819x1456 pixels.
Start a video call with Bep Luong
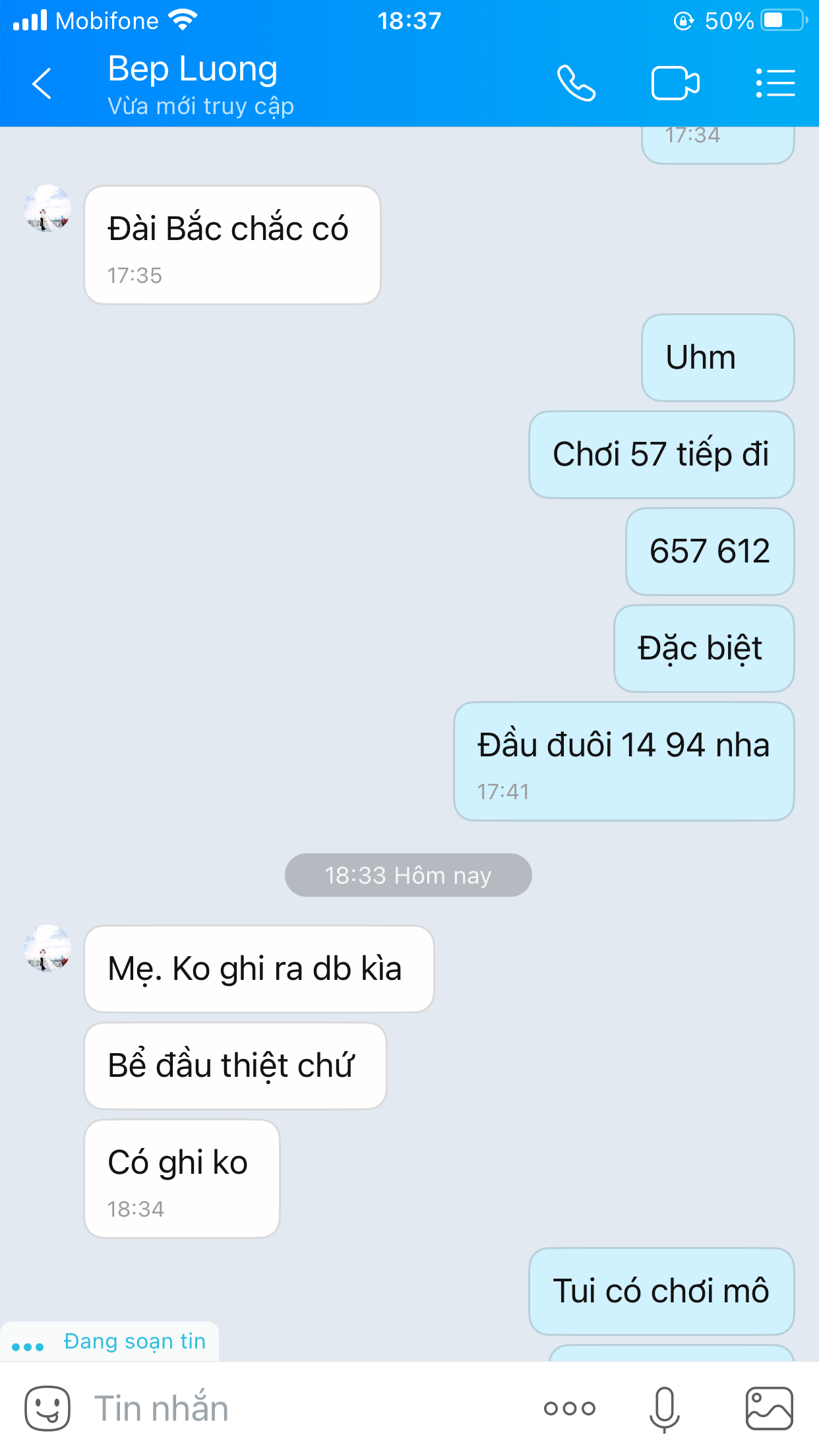pyautogui.click(x=675, y=83)
